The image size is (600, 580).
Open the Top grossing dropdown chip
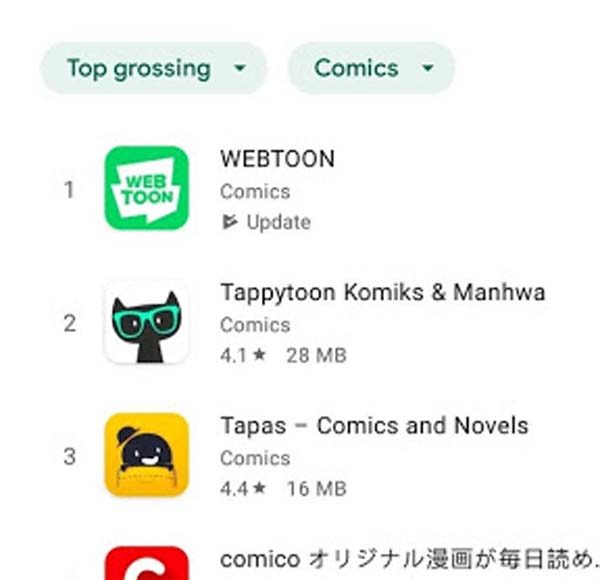click(x=153, y=69)
